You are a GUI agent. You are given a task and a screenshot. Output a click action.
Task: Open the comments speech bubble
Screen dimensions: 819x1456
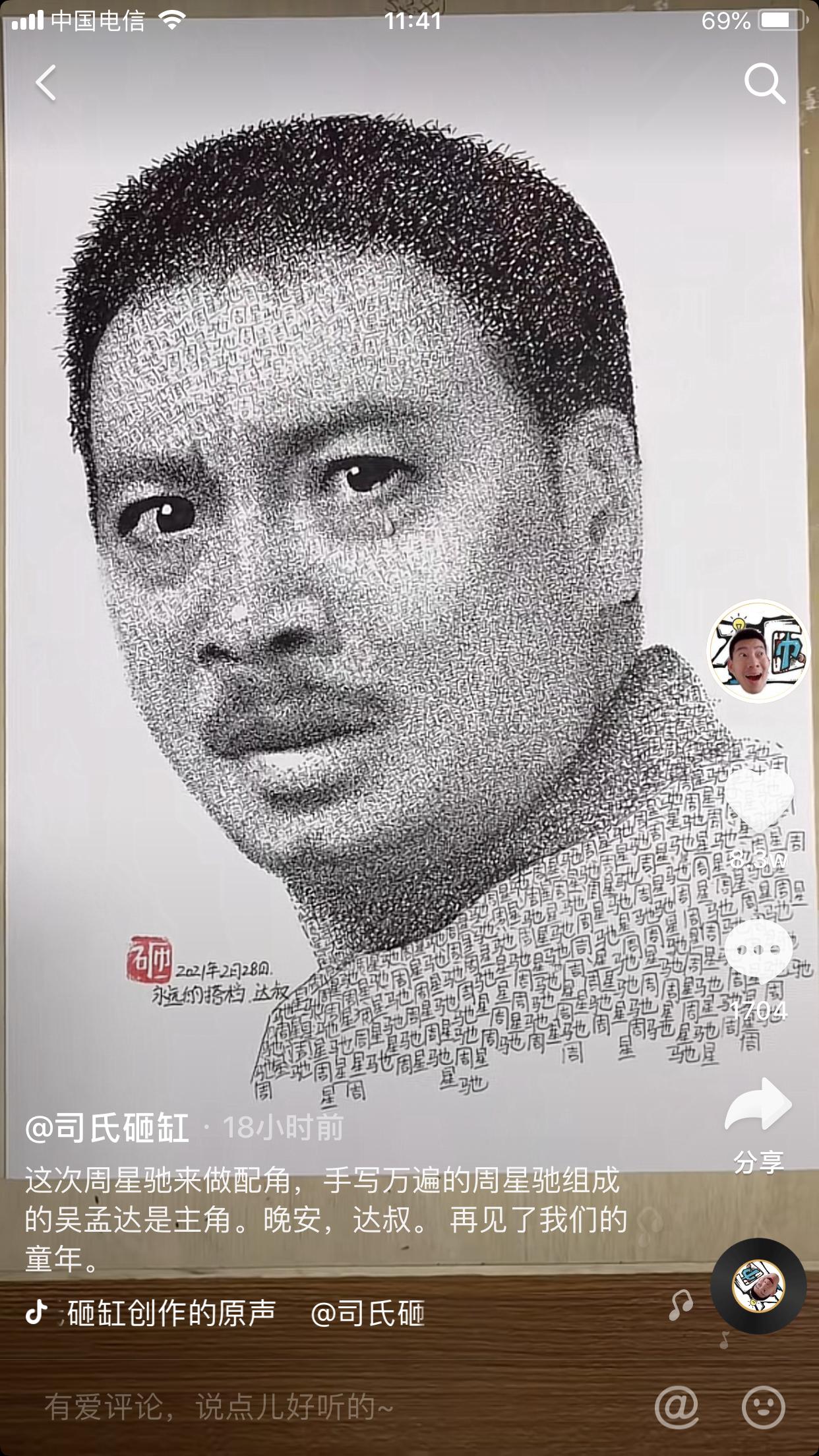coord(758,950)
